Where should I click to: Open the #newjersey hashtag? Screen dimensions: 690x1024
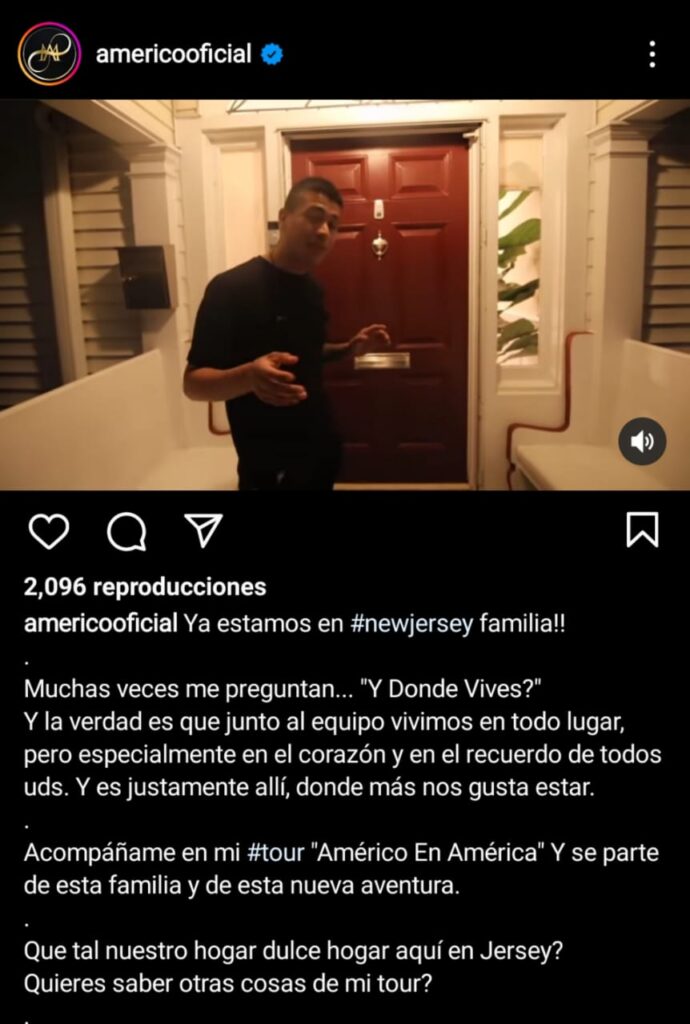click(412, 622)
